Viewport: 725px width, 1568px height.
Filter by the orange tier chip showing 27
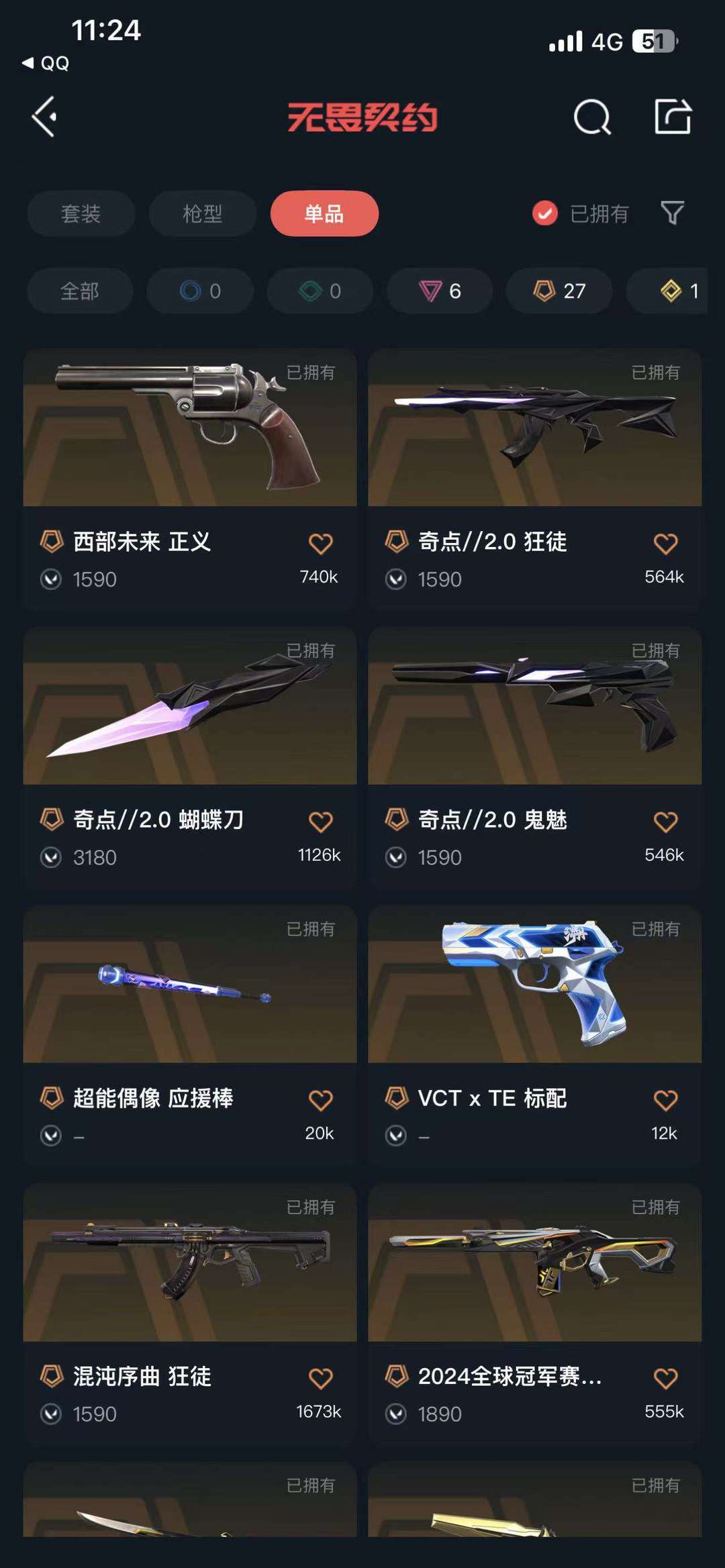click(x=559, y=291)
